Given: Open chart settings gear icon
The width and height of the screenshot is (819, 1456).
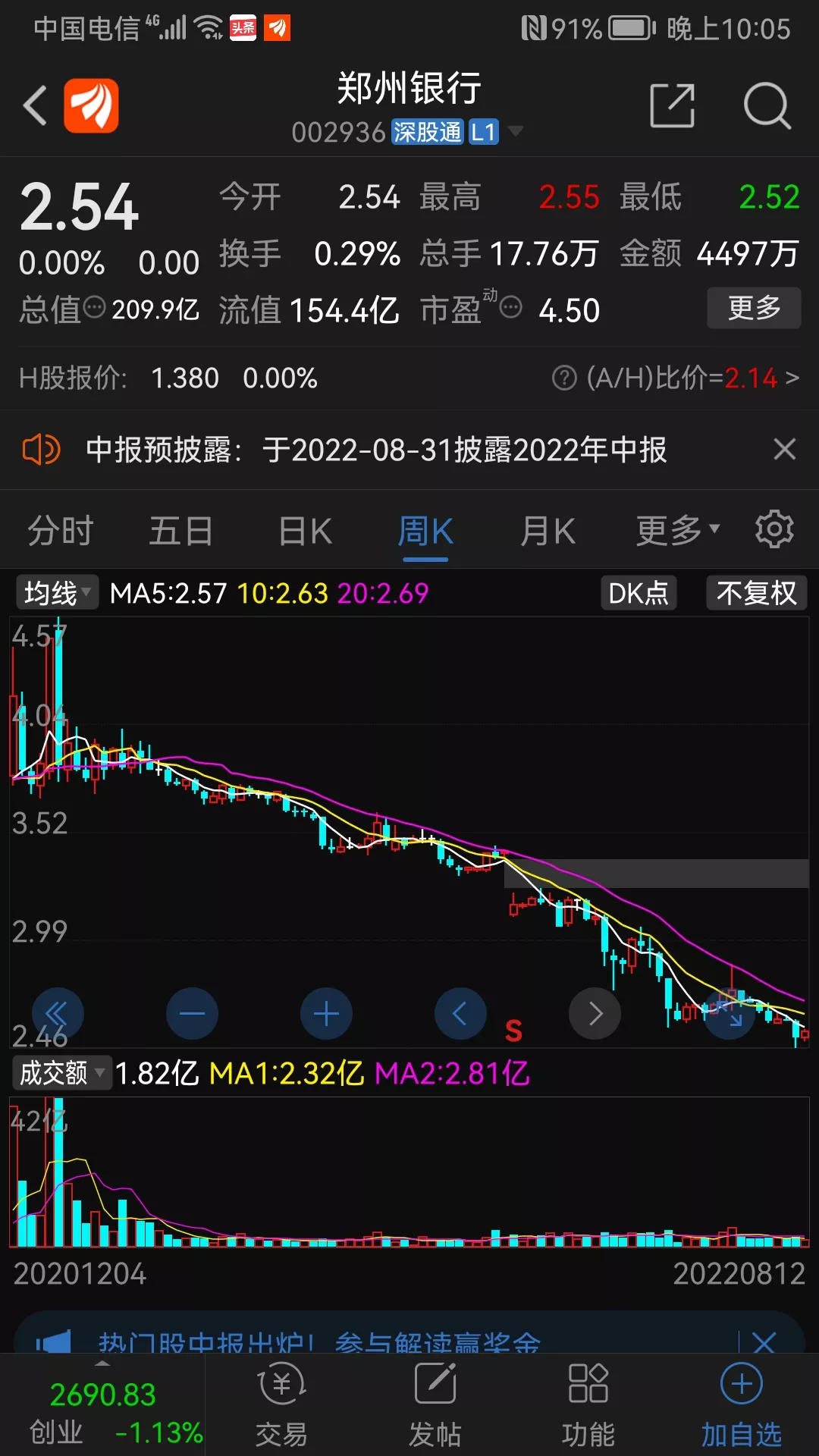Looking at the screenshot, I should (x=774, y=529).
